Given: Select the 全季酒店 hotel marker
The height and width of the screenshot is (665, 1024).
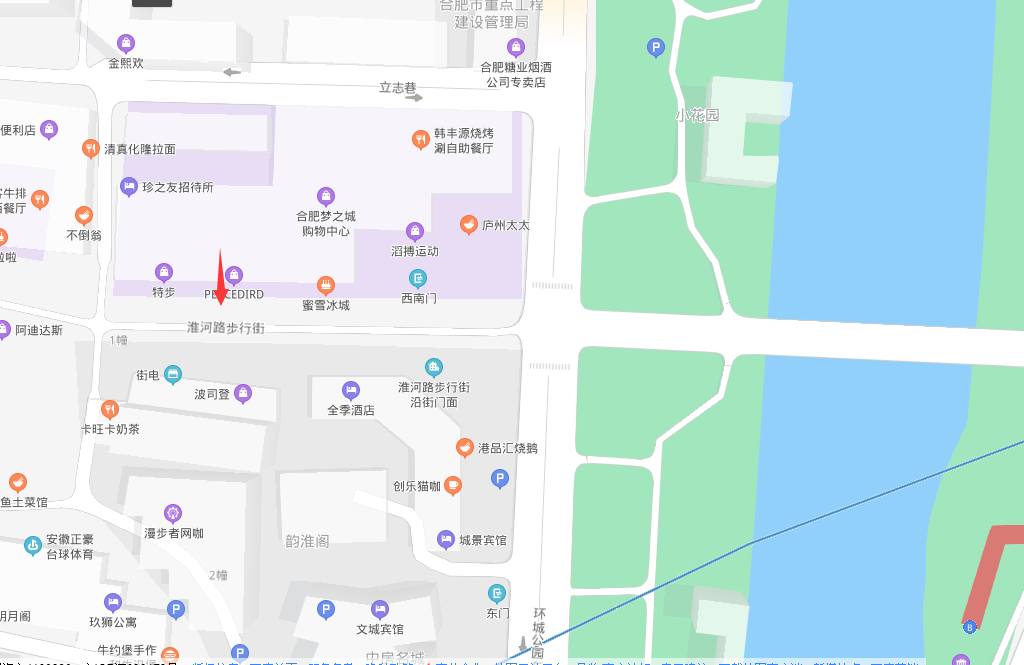Looking at the screenshot, I should pos(350,390).
